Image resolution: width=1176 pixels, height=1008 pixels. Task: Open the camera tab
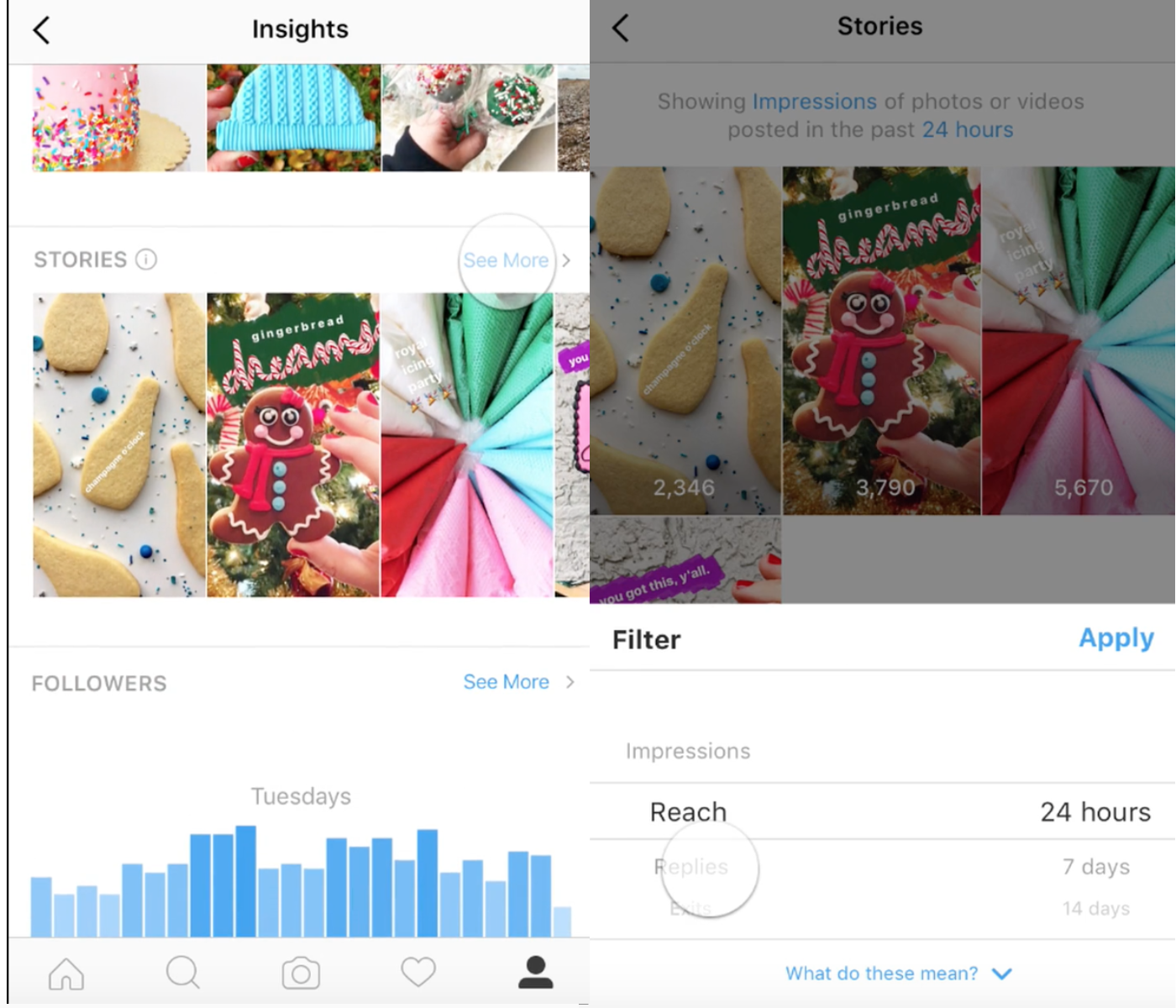(301, 974)
